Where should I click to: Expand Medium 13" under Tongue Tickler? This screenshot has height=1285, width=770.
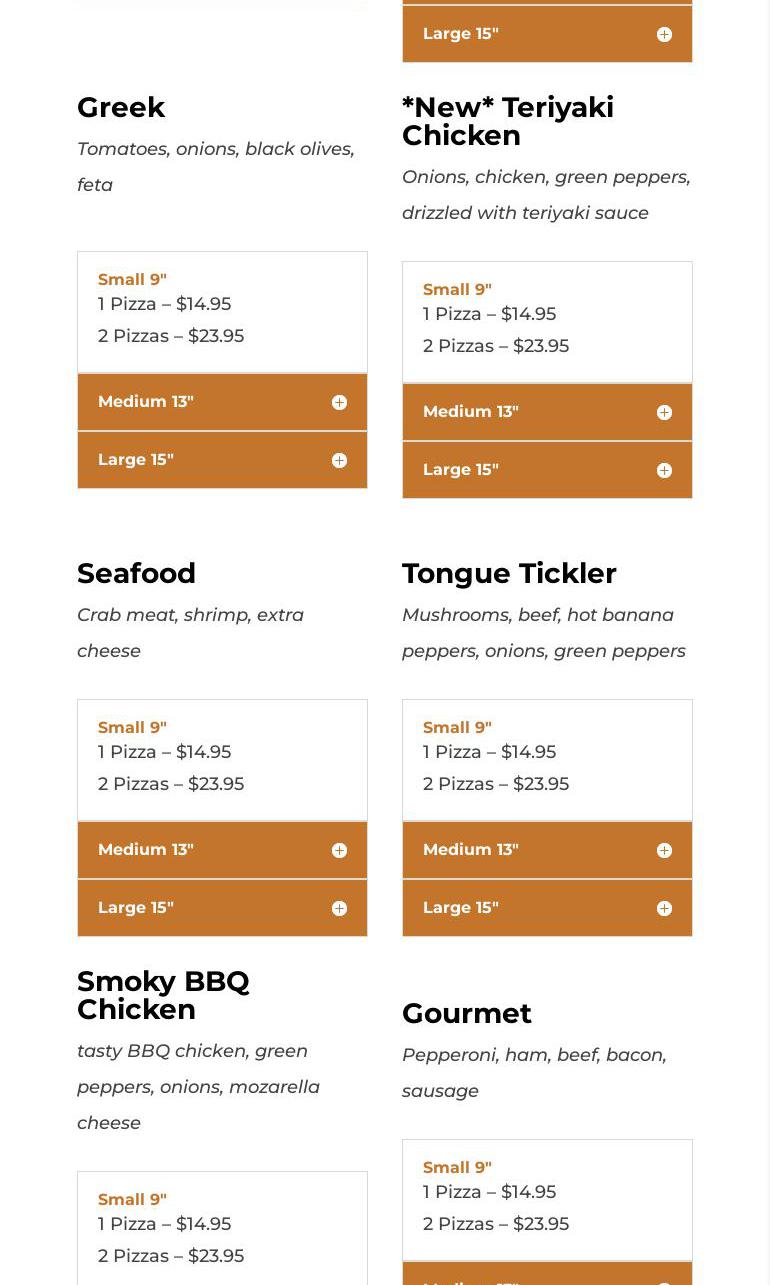click(x=547, y=850)
